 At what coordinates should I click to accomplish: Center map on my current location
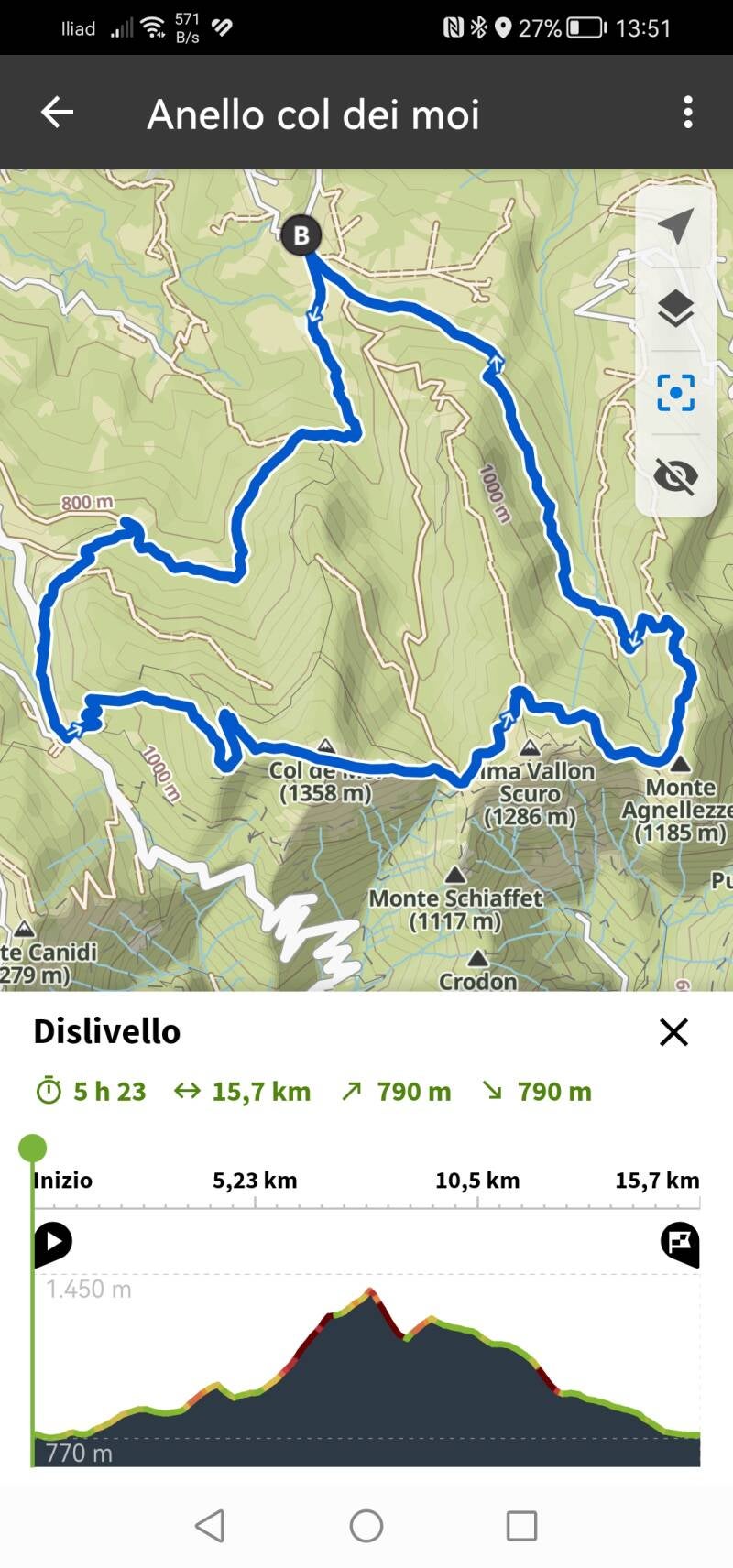pos(675,225)
